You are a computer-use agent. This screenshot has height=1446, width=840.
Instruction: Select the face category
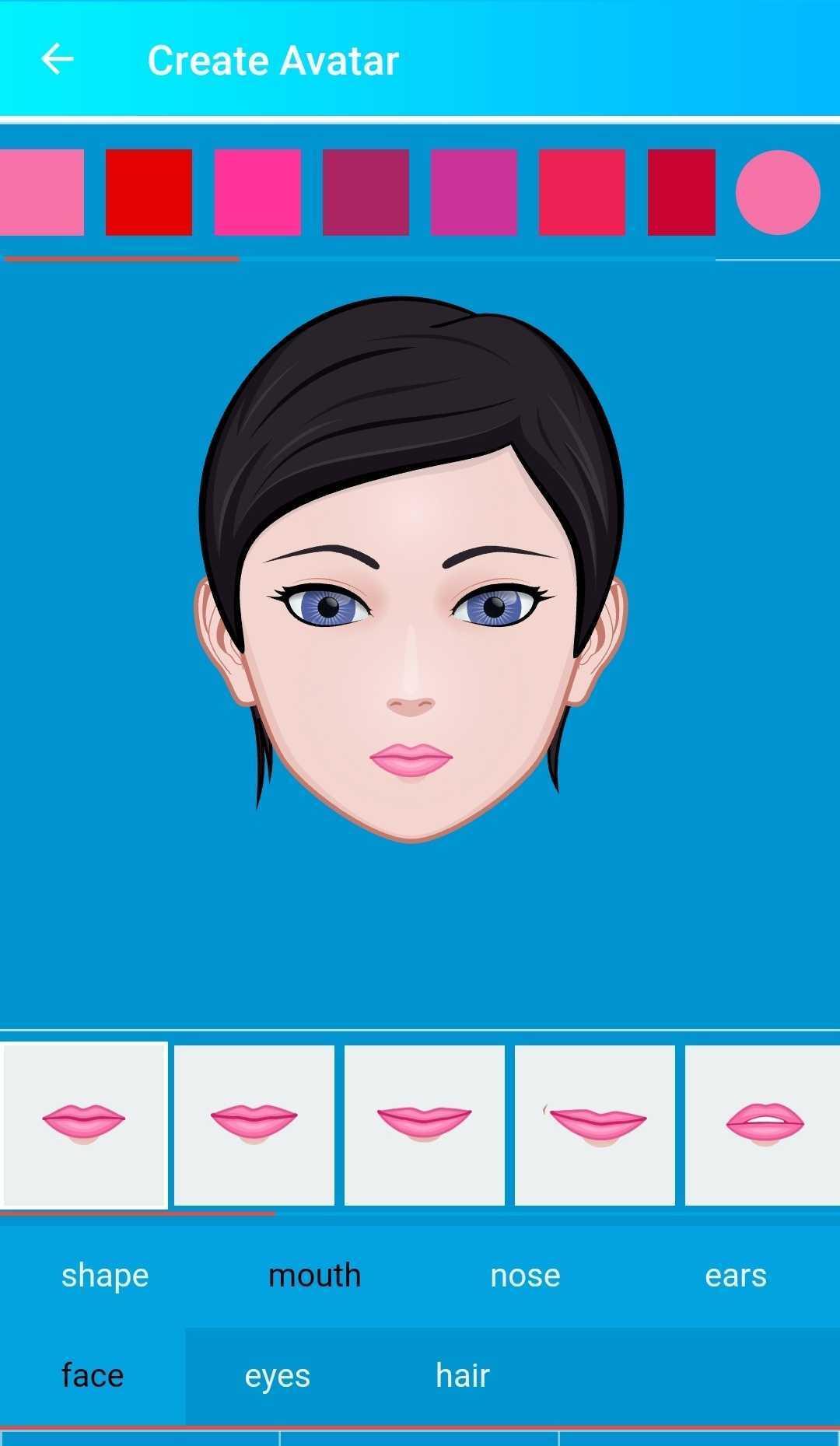[x=93, y=1375]
